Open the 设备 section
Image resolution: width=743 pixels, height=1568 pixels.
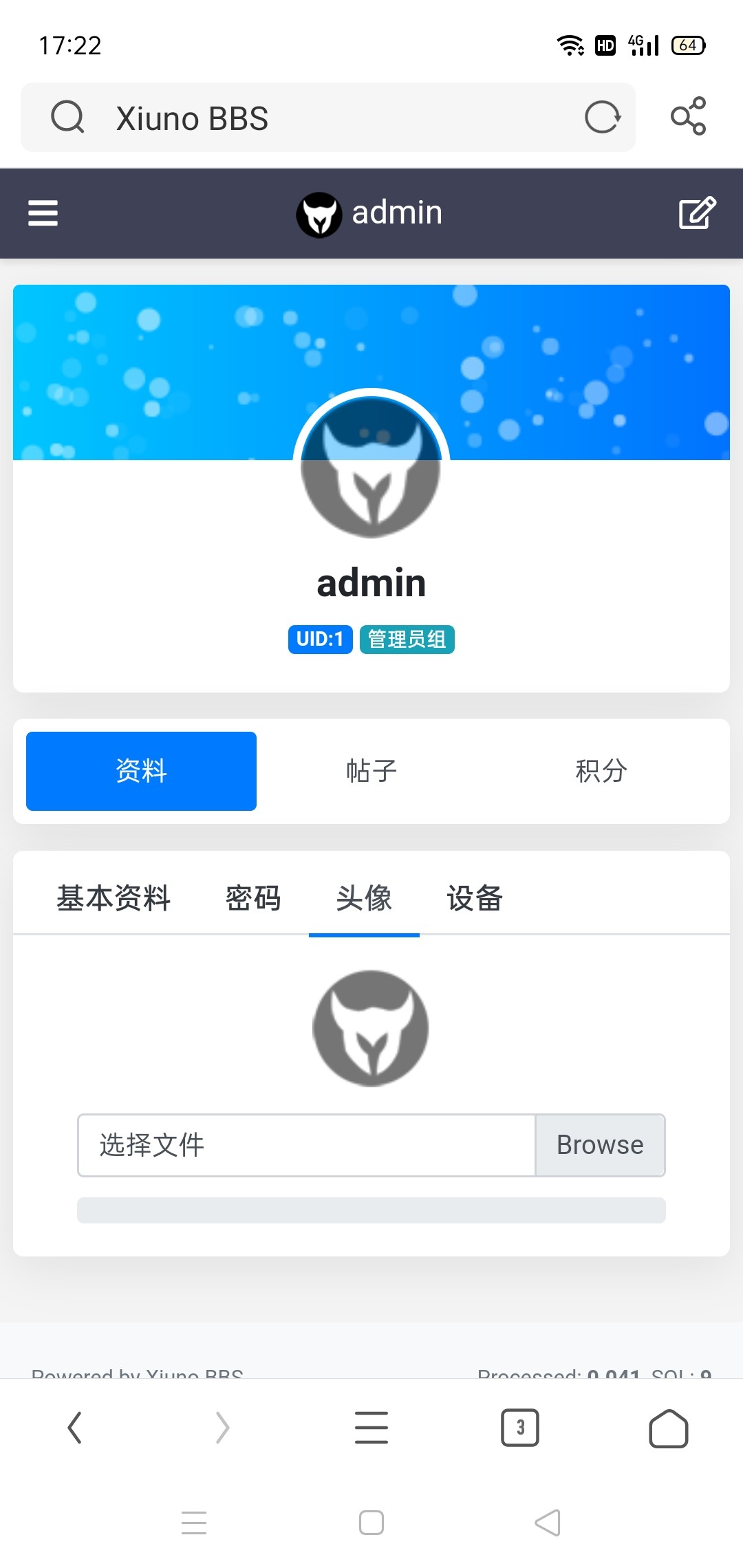pyautogui.click(x=475, y=898)
